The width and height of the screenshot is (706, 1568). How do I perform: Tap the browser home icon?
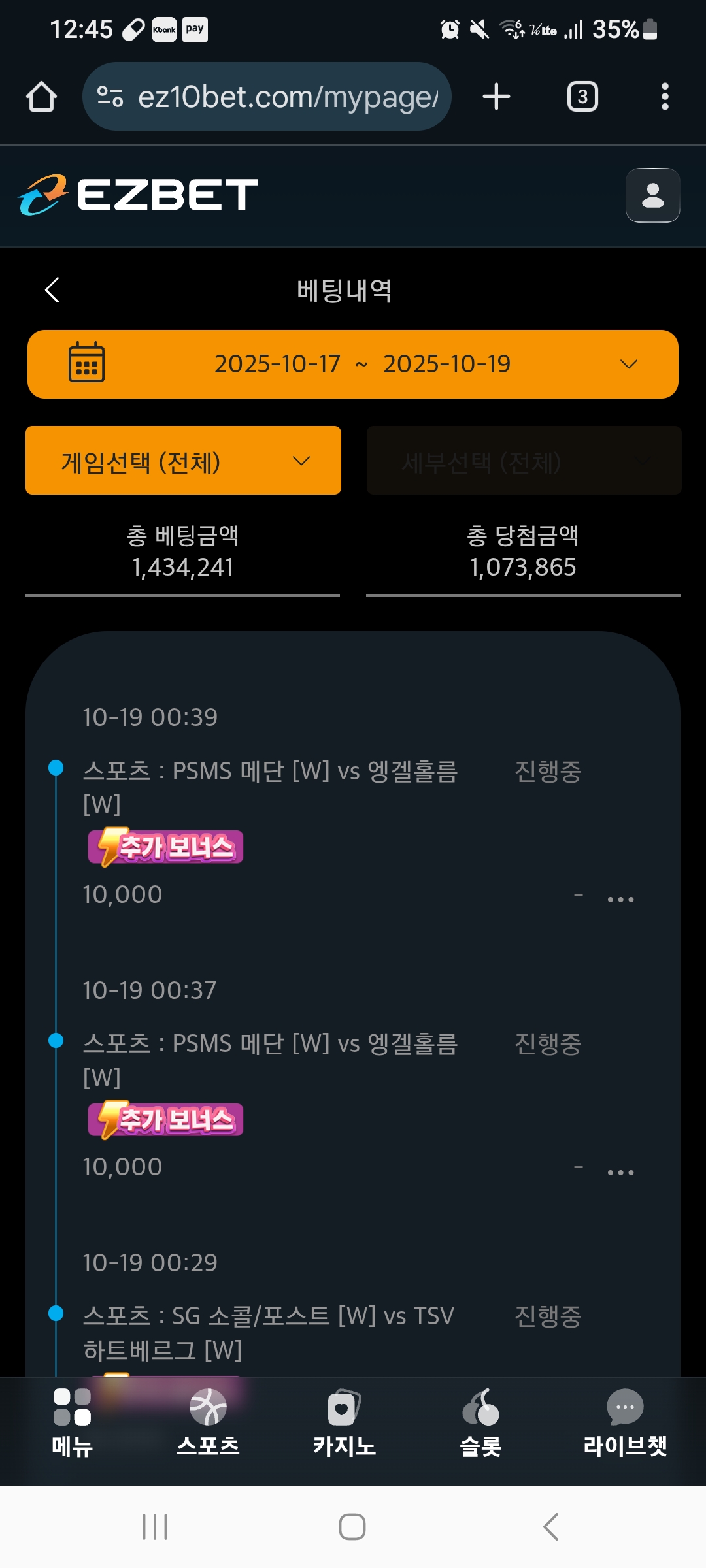coord(41,97)
